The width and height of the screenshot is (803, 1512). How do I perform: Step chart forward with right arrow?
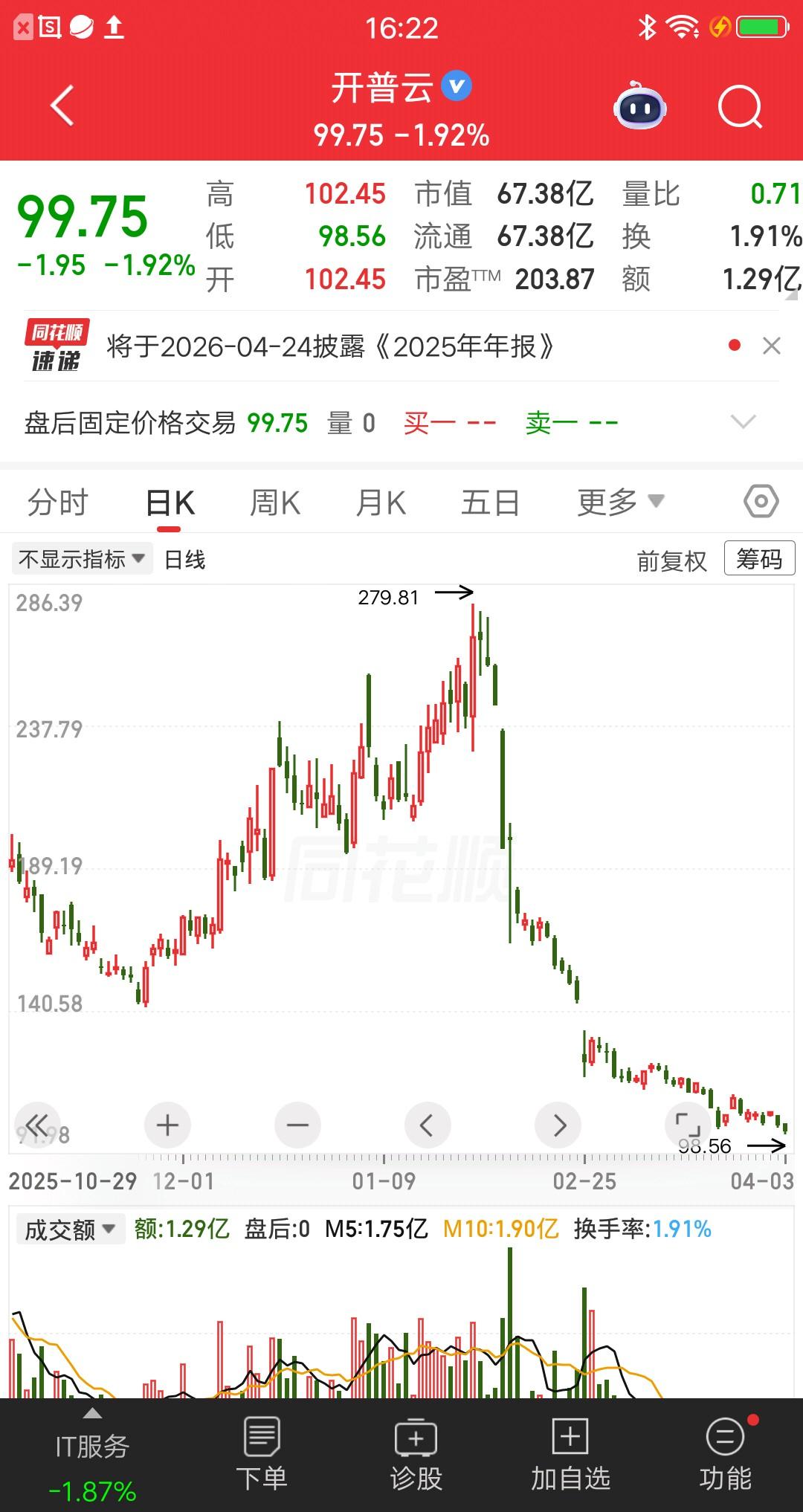[x=558, y=1125]
